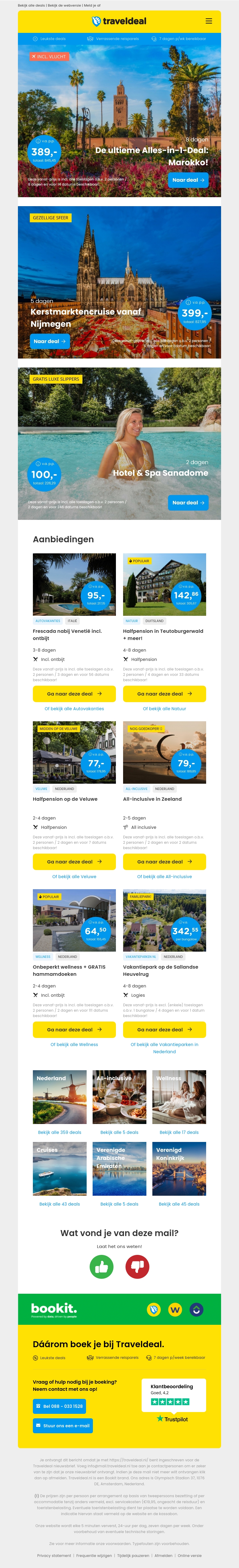
Task: View all Wellness deals link
Action: tap(74, 1045)
